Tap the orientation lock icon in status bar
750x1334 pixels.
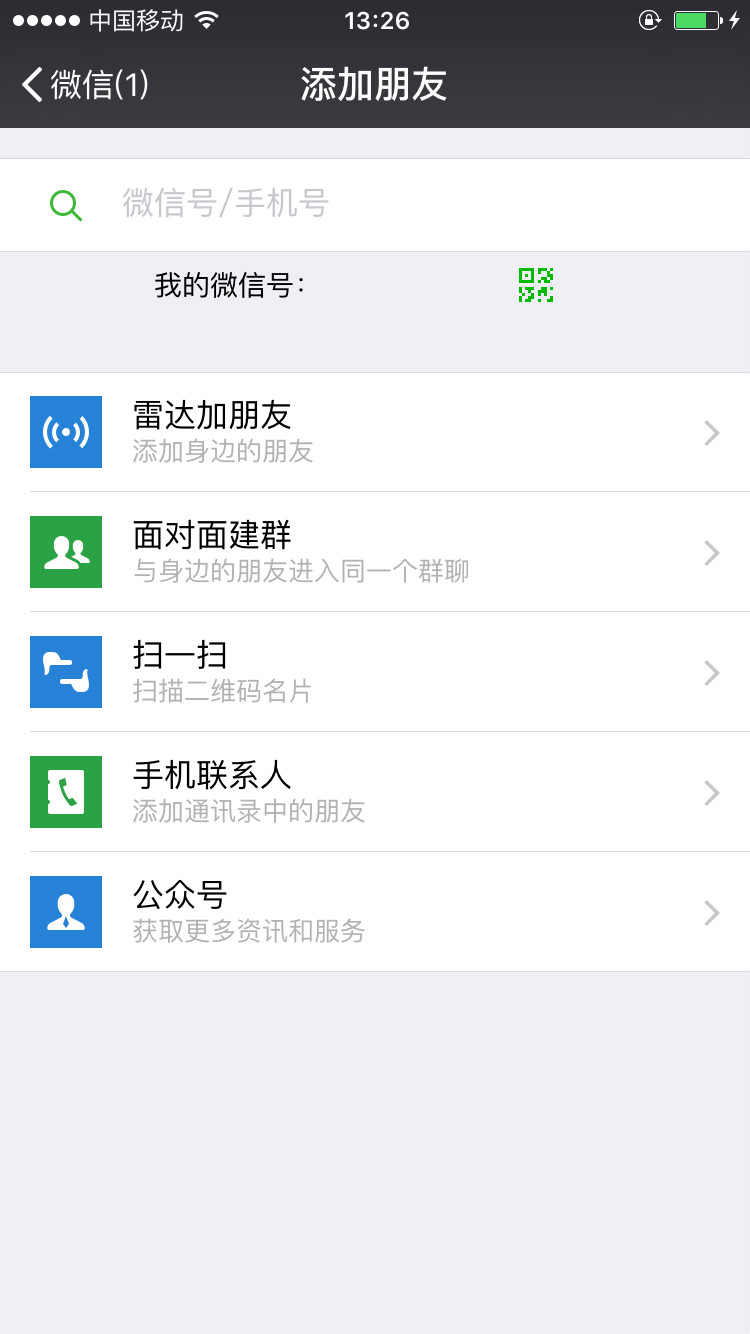click(649, 18)
